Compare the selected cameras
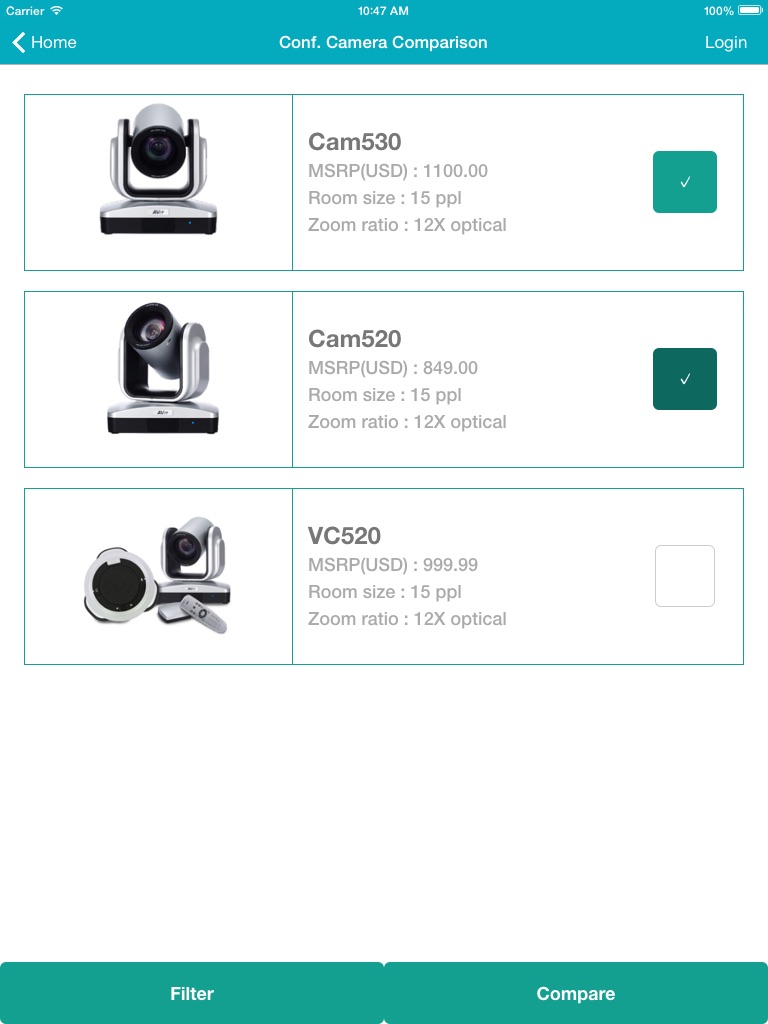This screenshot has width=768, height=1024. tap(575, 993)
